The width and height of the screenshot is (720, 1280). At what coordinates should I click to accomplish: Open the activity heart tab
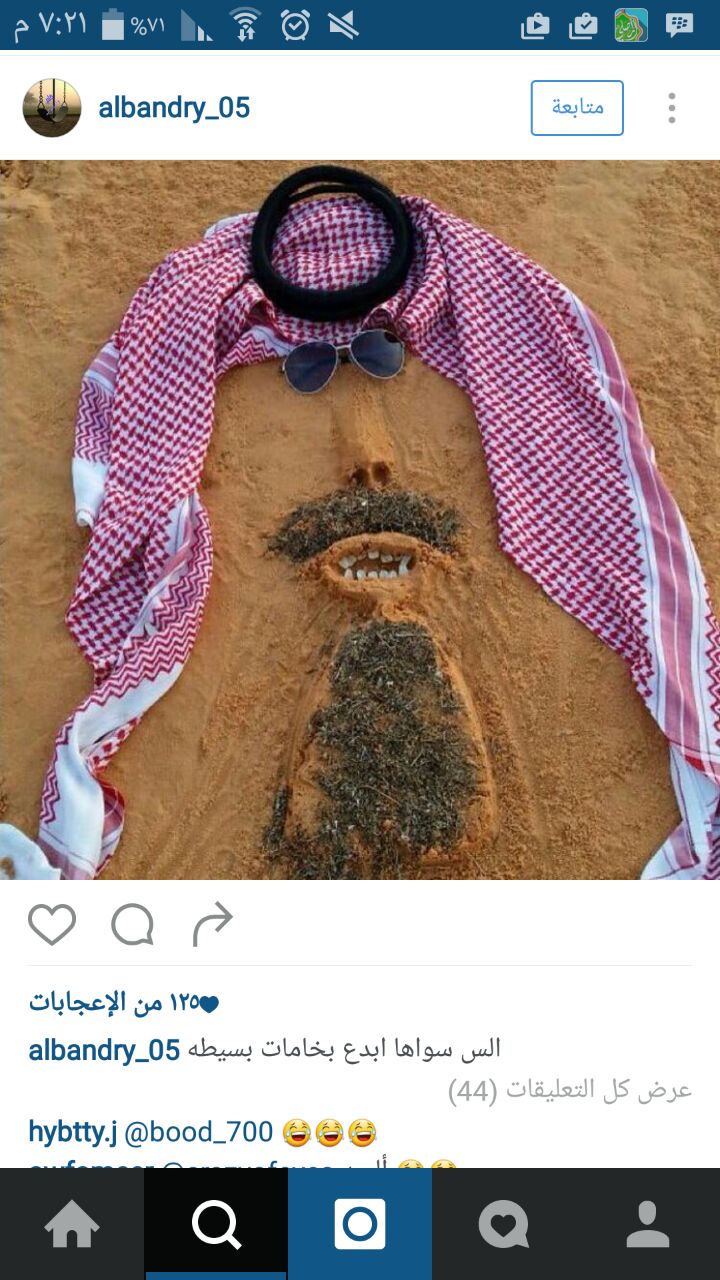click(504, 1224)
